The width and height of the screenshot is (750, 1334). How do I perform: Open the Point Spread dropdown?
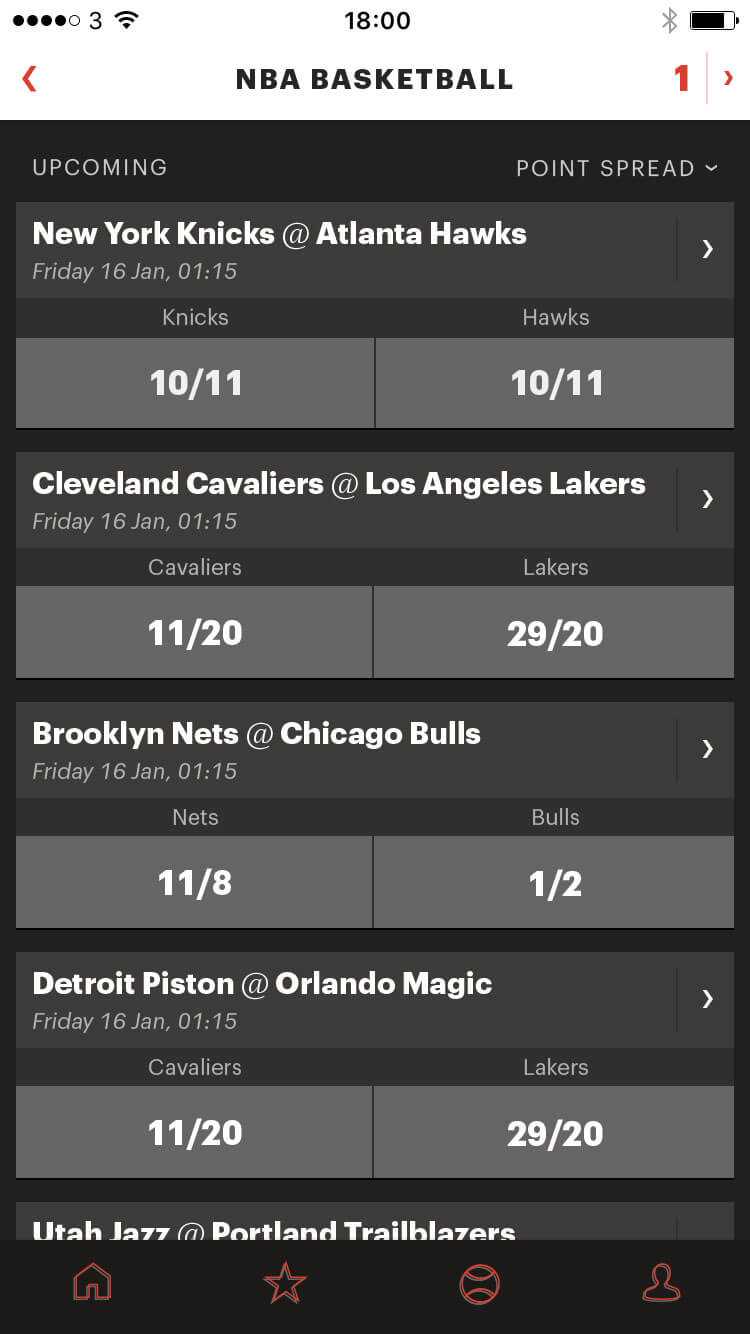click(x=617, y=168)
